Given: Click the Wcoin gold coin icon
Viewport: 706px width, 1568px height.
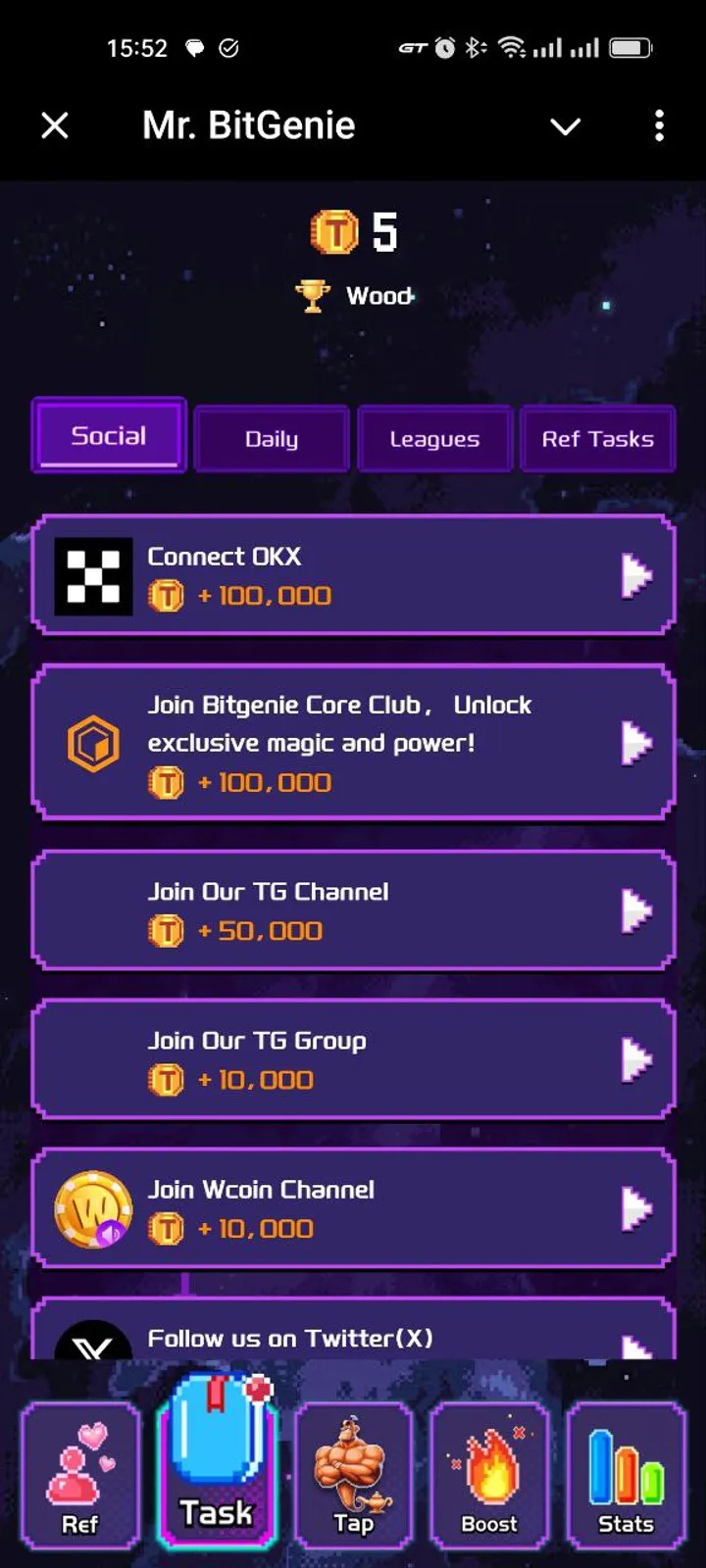Looking at the screenshot, I should 93,1207.
